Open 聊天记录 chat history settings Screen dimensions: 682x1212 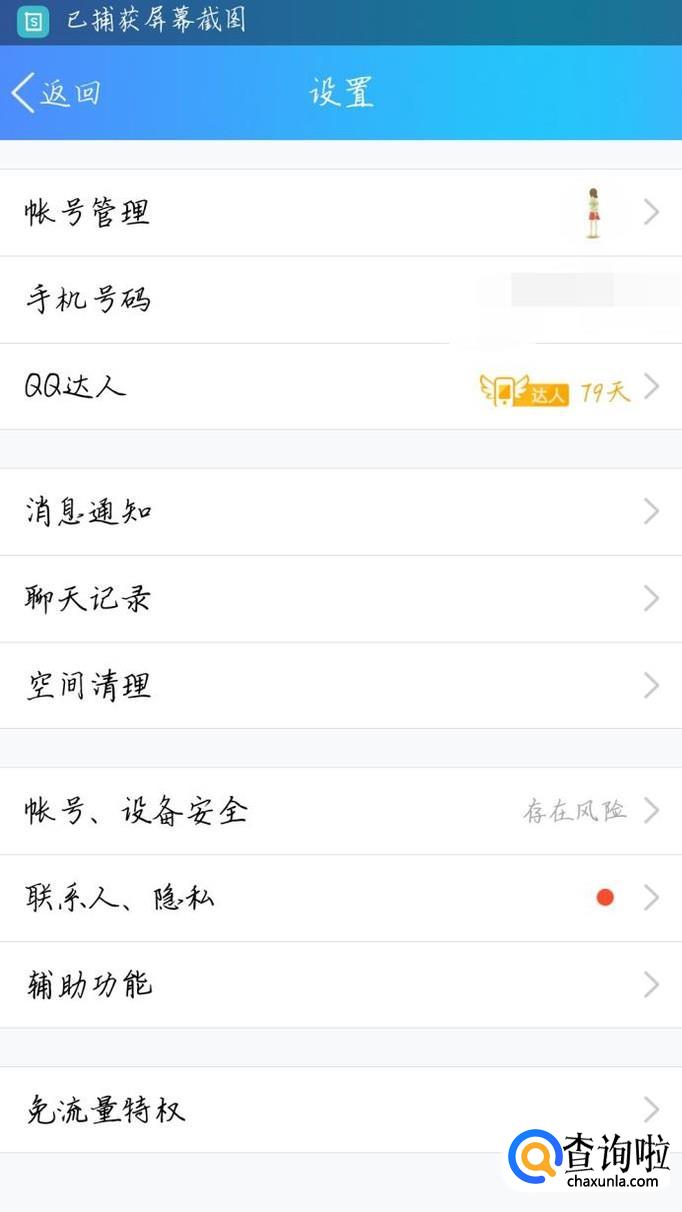(340, 599)
